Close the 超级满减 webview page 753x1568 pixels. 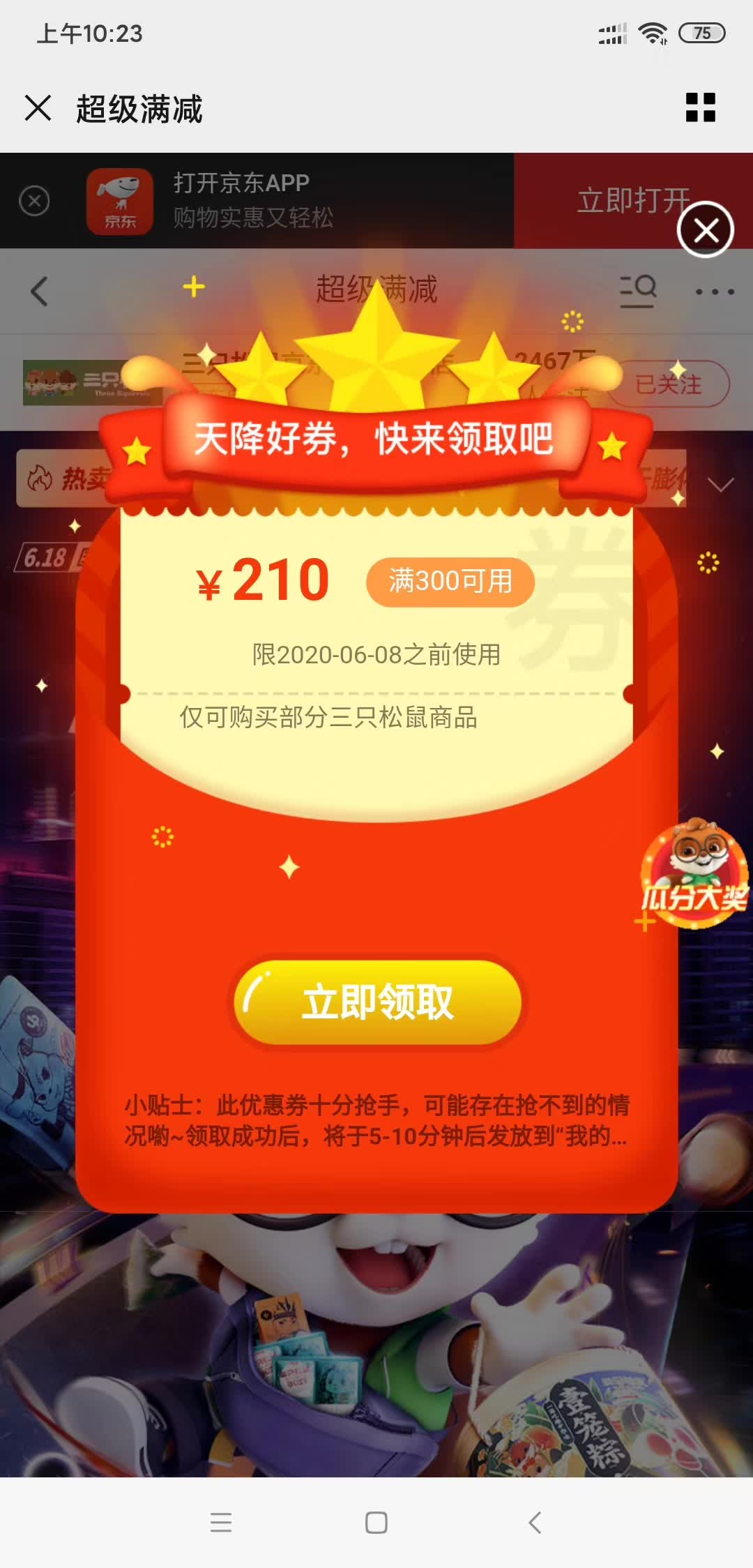(x=38, y=108)
